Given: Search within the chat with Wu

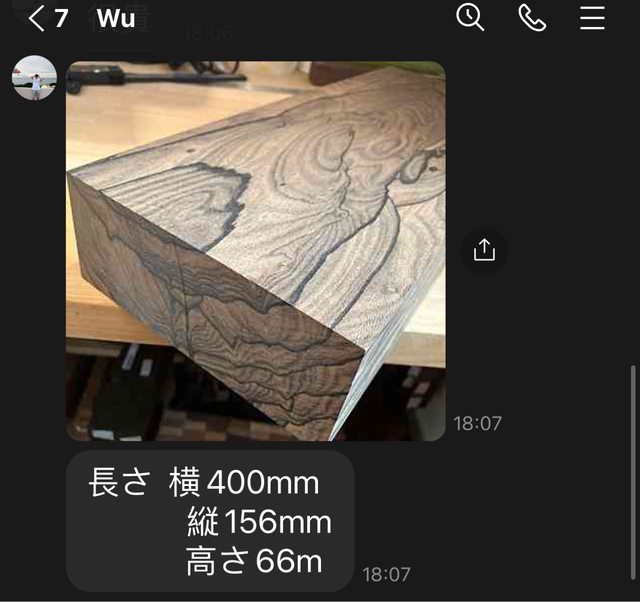Looking at the screenshot, I should click(x=470, y=17).
